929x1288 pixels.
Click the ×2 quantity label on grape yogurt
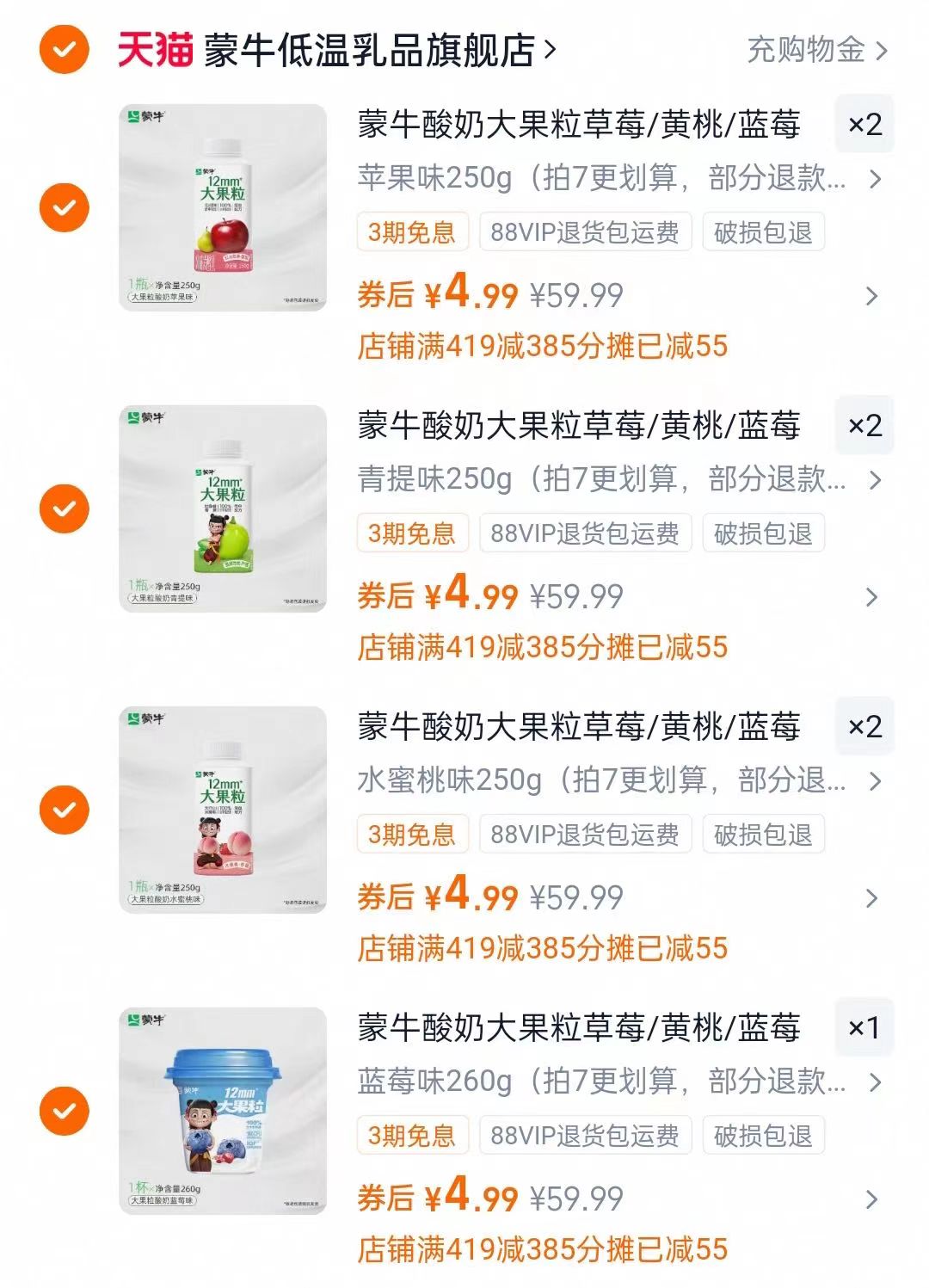[x=866, y=426]
